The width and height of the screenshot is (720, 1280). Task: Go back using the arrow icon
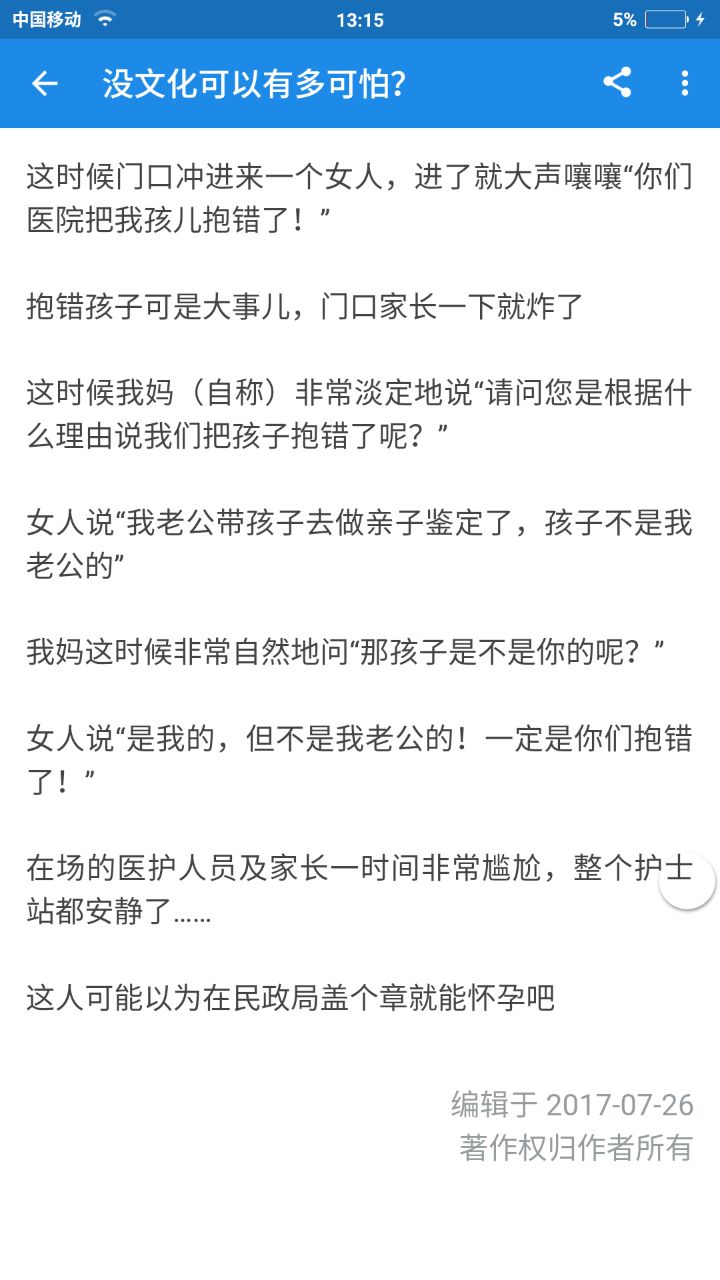45,84
